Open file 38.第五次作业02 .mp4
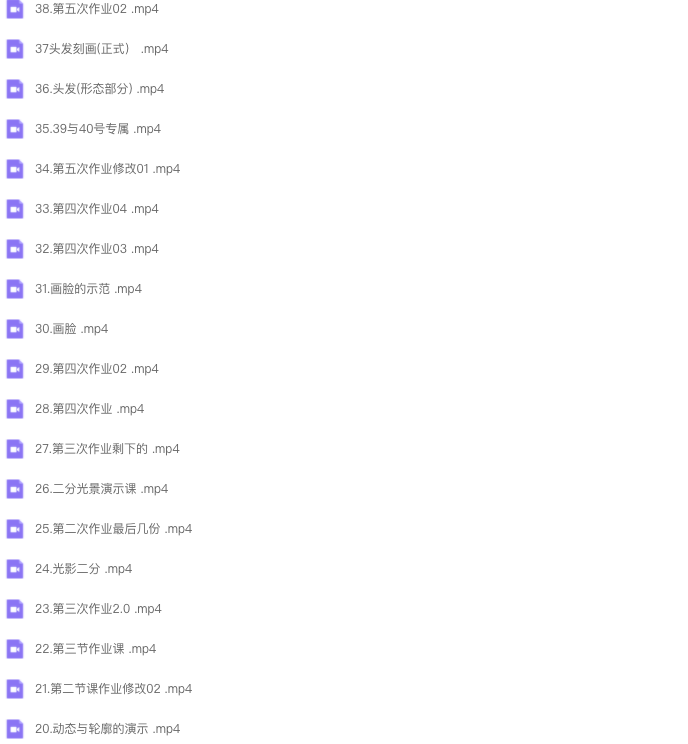The image size is (688, 744). [x=96, y=9]
